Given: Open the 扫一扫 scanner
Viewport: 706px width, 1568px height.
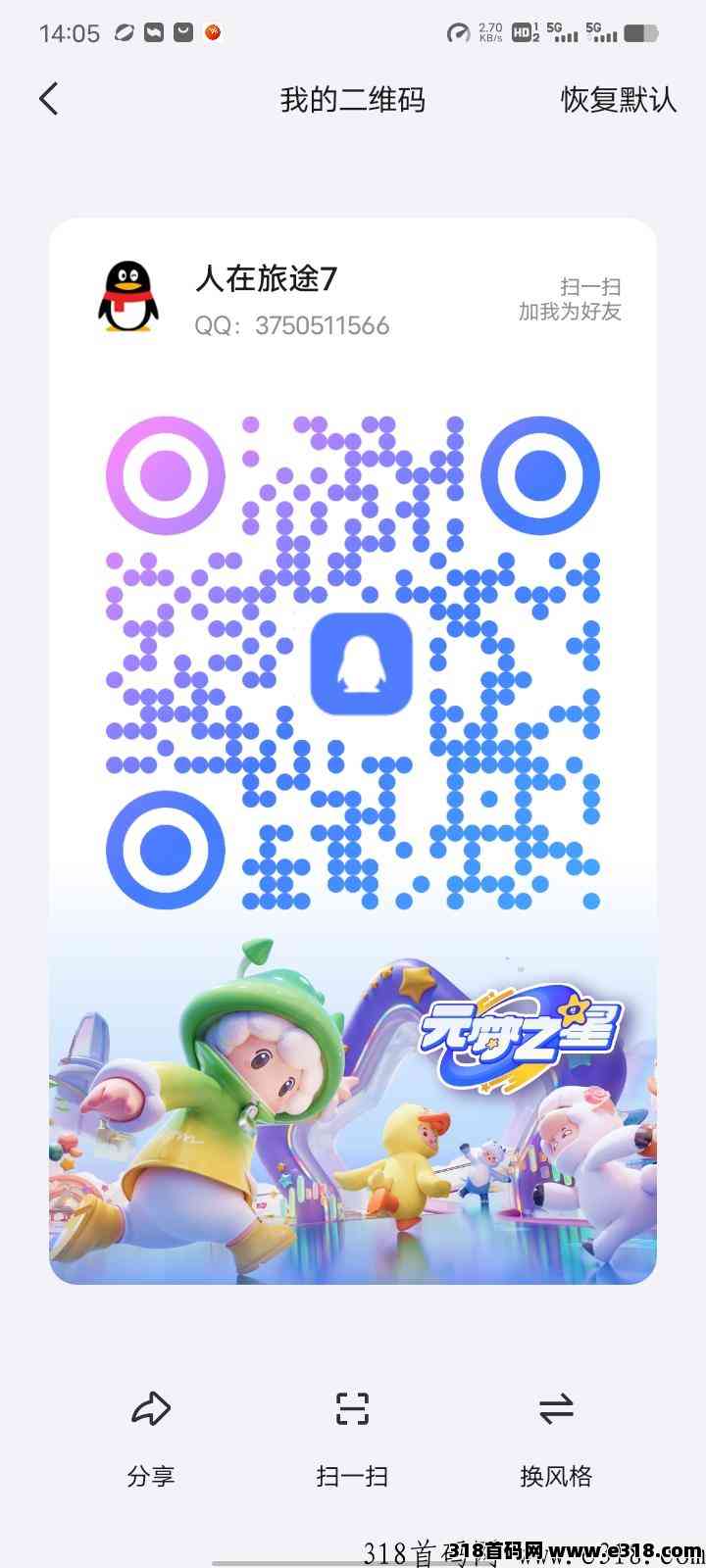Looking at the screenshot, I should coord(352,1439).
